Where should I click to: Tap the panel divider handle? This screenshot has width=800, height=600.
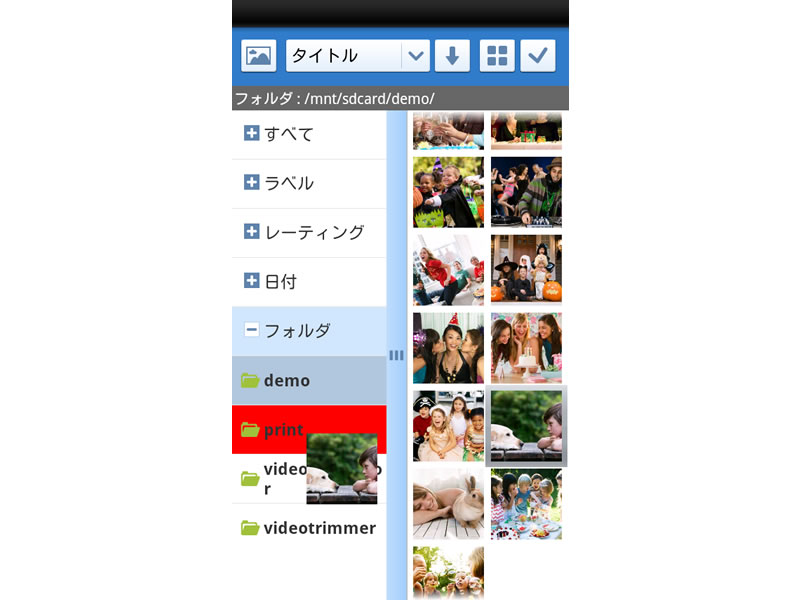396,355
